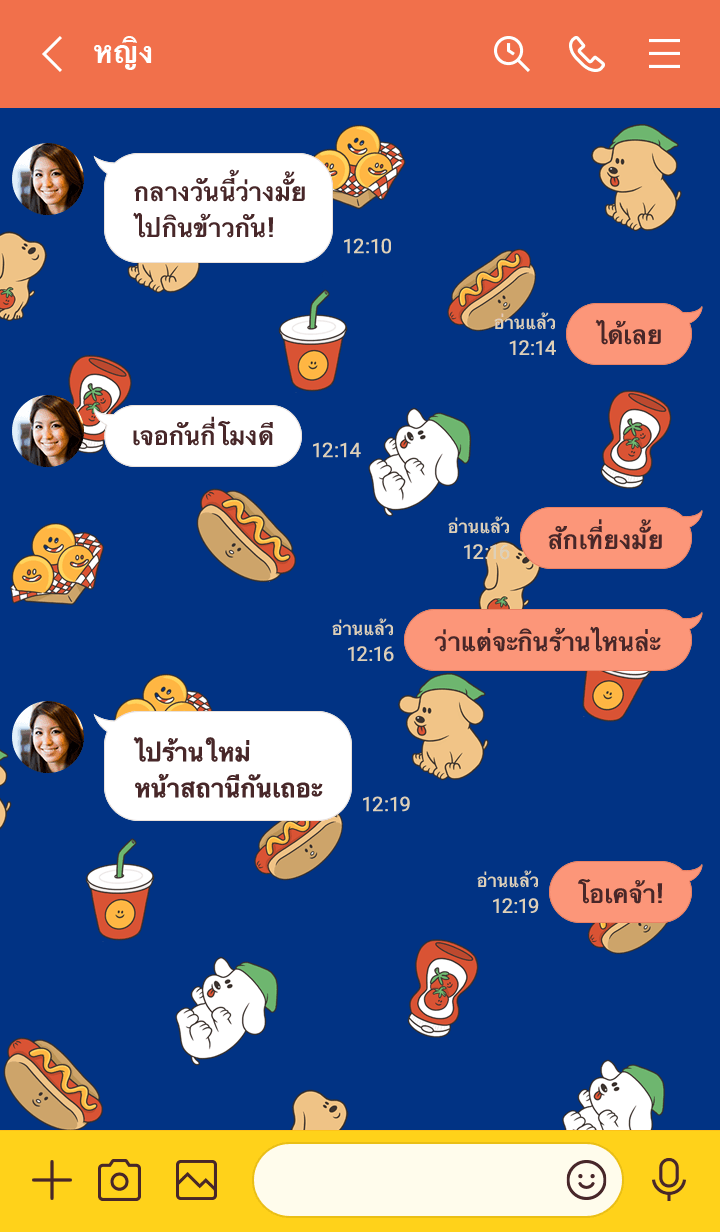The width and height of the screenshot is (720, 1232).
Task: Go back from the หญิง chat
Action: point(52,54)
